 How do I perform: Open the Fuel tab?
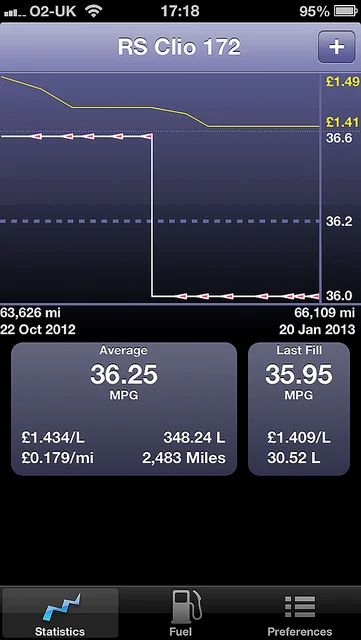pyautogui.click(x=180, y=613)
